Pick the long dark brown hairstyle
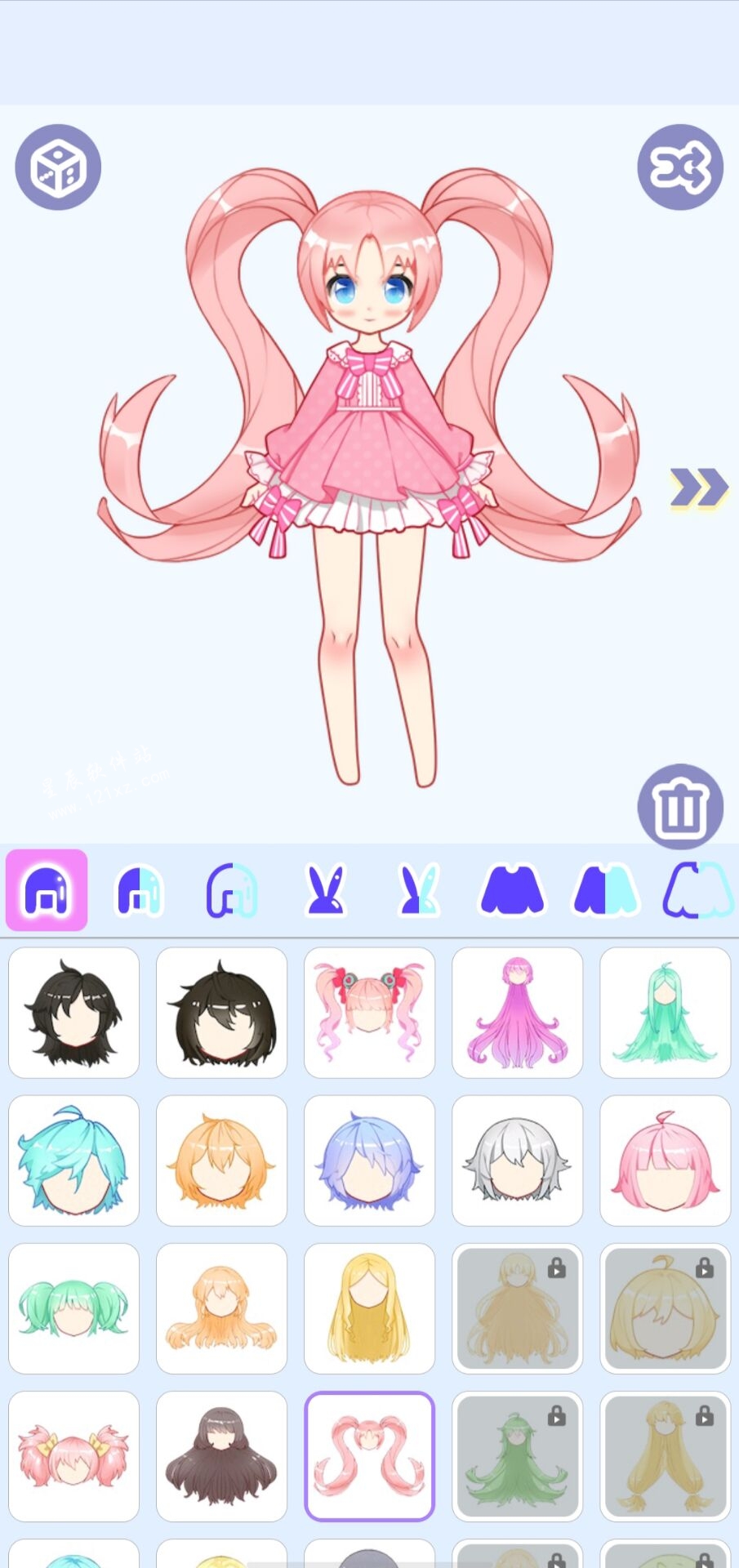This screenshot has width=739, height=1568. pyautogui.click(x=221, y=1456)
